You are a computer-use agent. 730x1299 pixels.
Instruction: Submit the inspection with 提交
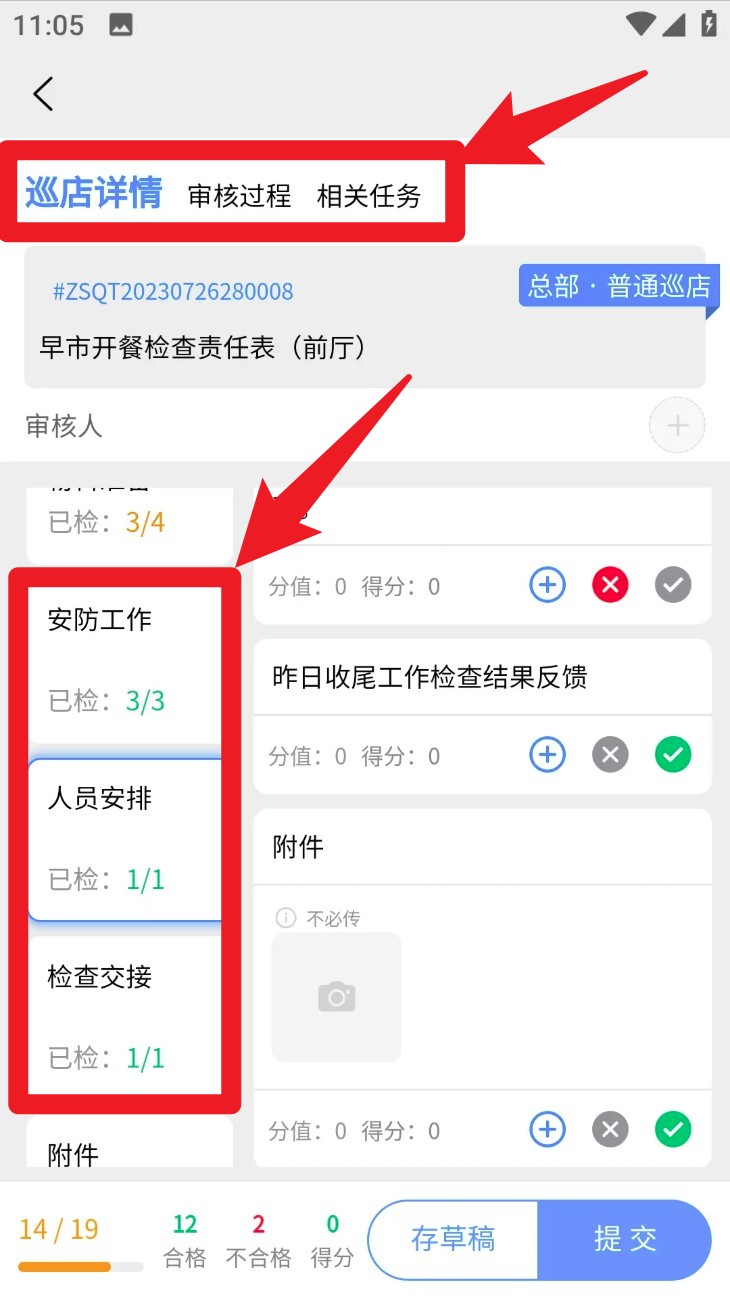click(625, 1239)
